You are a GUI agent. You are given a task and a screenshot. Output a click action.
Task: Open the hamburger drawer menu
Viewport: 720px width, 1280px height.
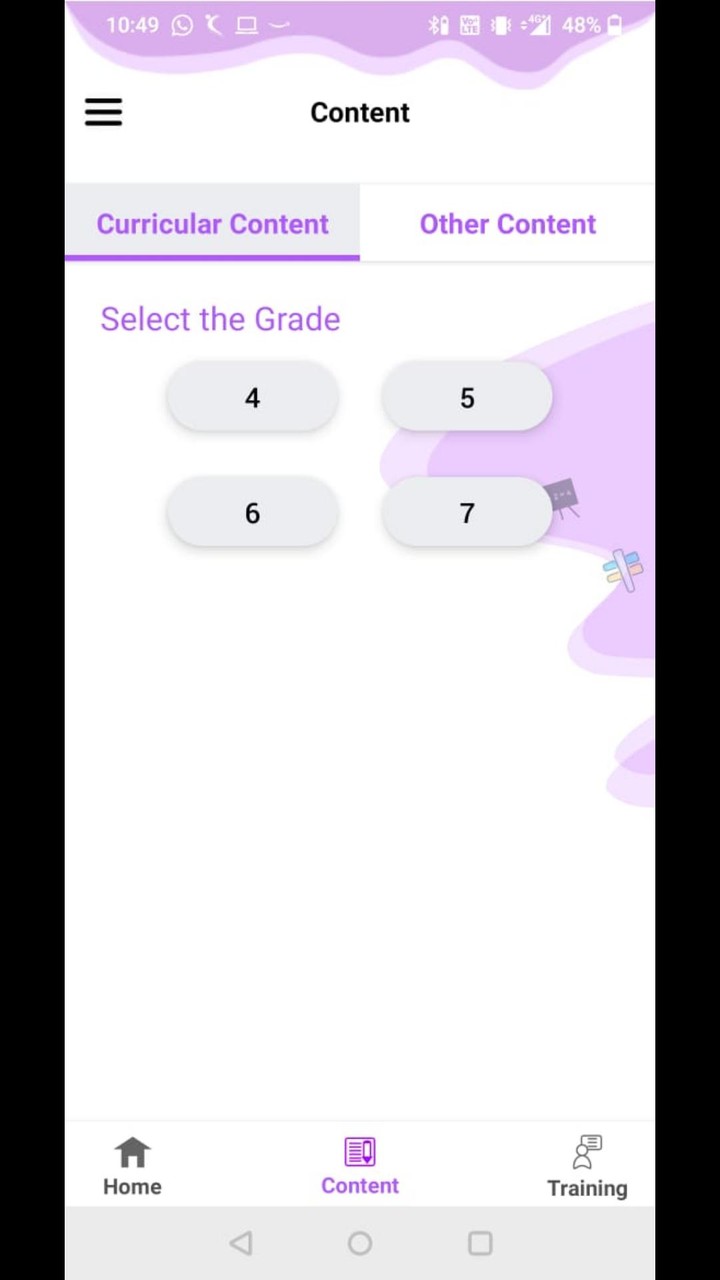click(x=103, y=112)
